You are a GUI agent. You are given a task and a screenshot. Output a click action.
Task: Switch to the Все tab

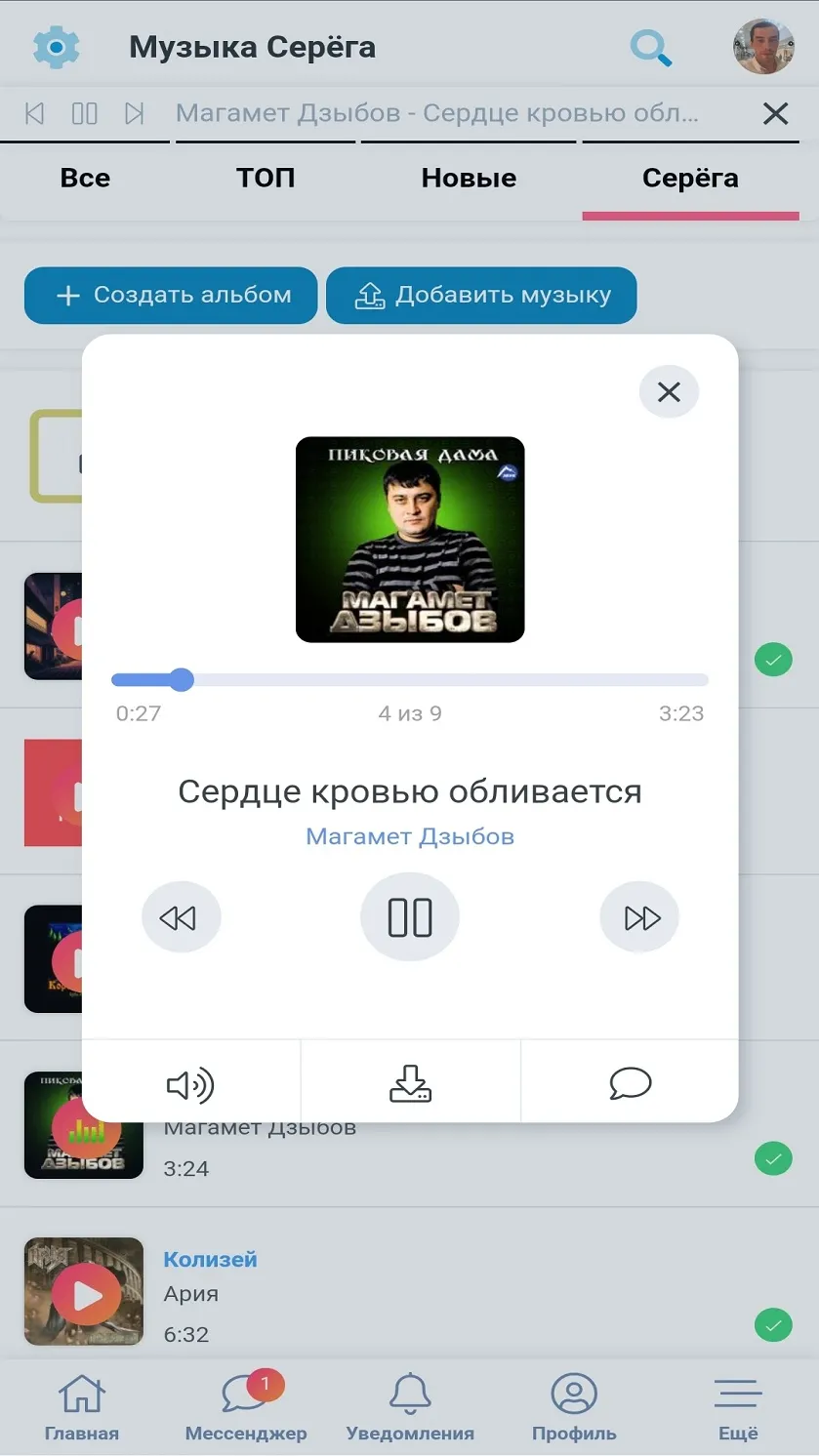85,178
